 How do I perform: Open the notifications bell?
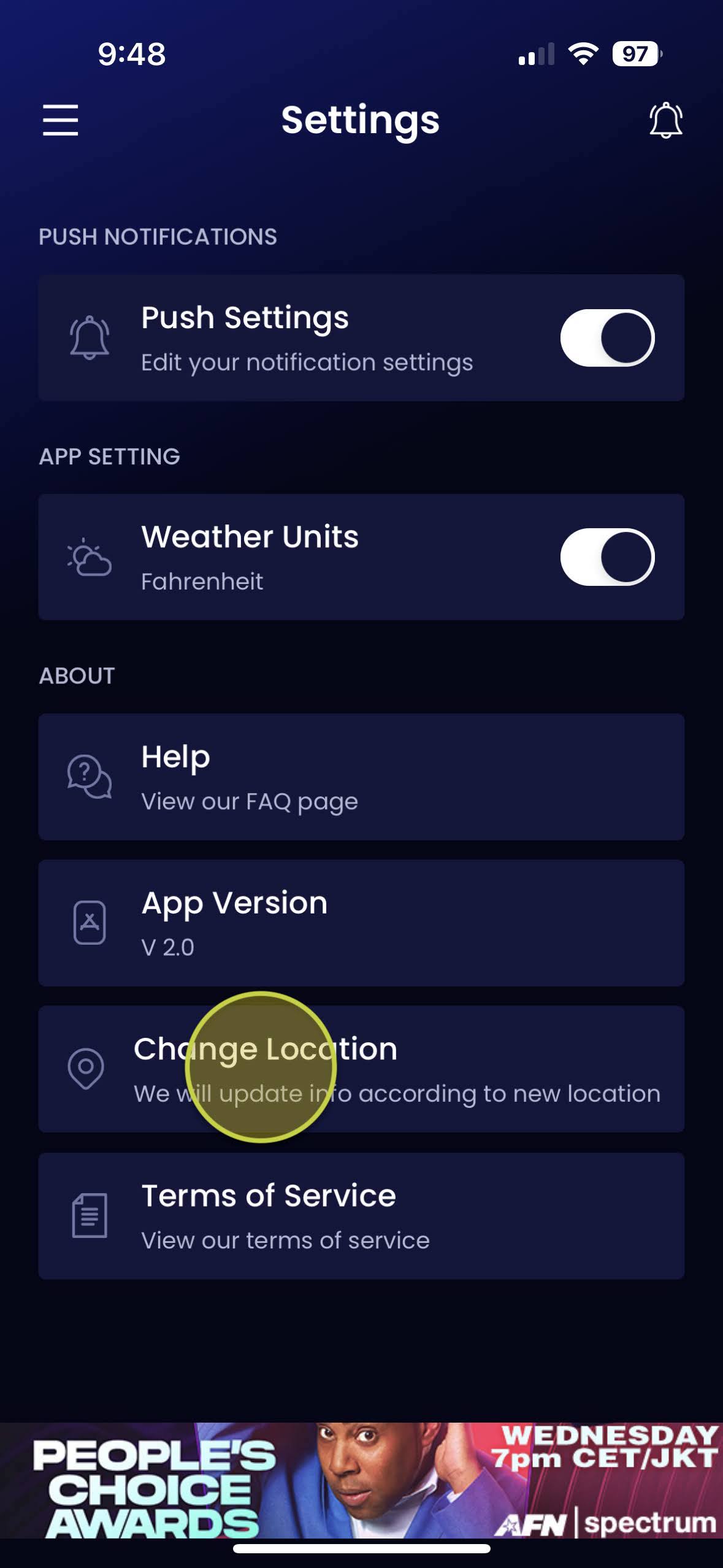pyautogui.click(x=665, y=120)
